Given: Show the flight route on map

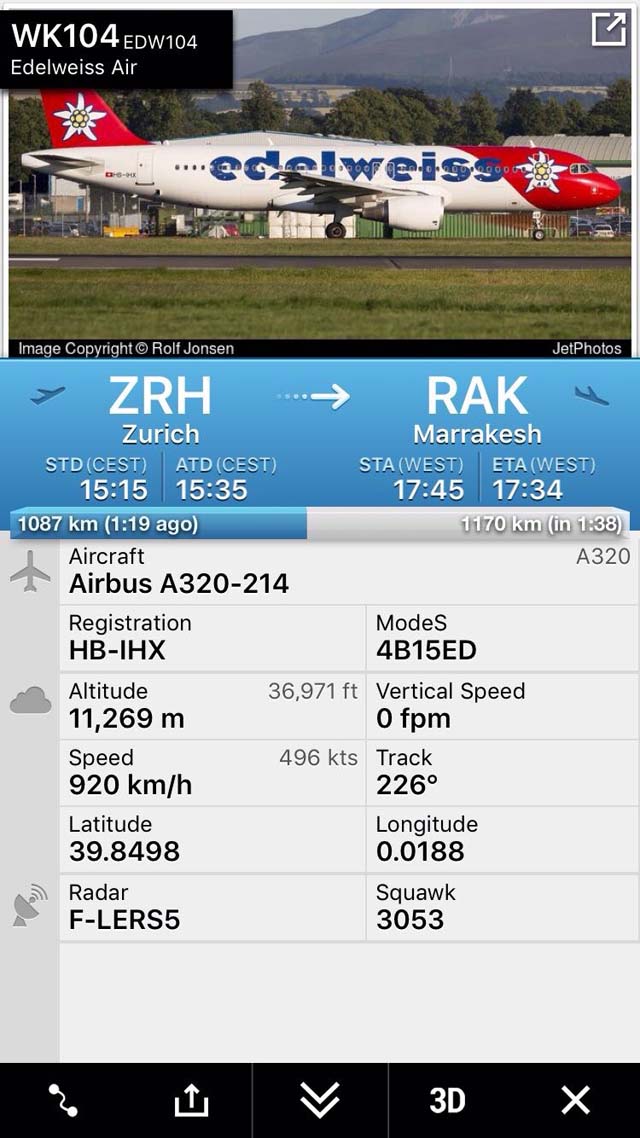Looking at the screenshot, I should (63, 1100).
